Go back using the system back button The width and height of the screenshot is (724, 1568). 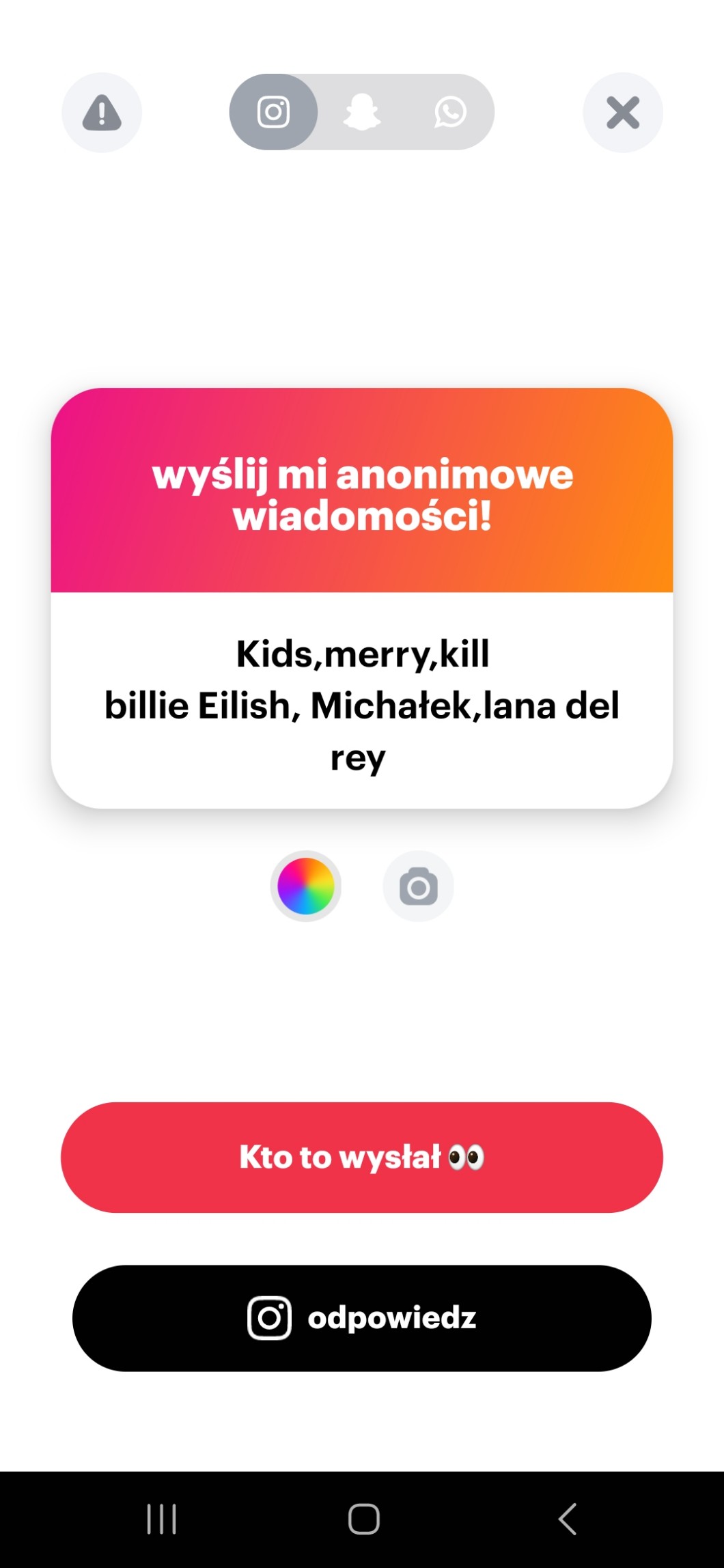coord(567,1519)
